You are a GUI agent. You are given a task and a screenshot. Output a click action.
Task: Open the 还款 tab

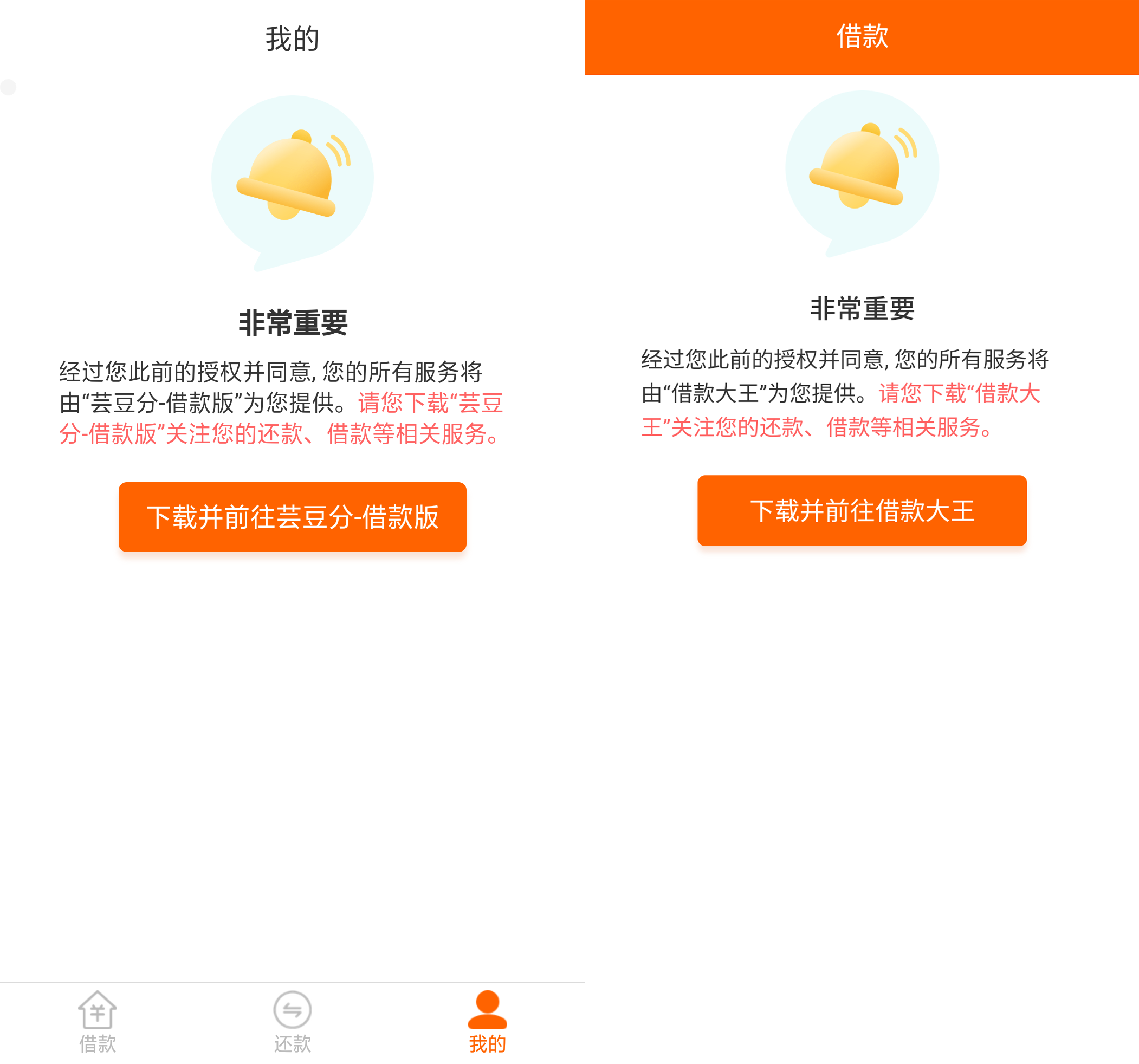pos(292,1022)
